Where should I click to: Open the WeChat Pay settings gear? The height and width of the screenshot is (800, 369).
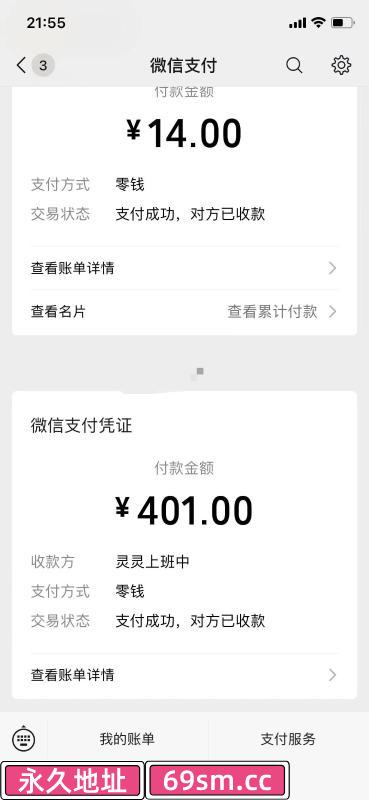click(x=341, y=65)
